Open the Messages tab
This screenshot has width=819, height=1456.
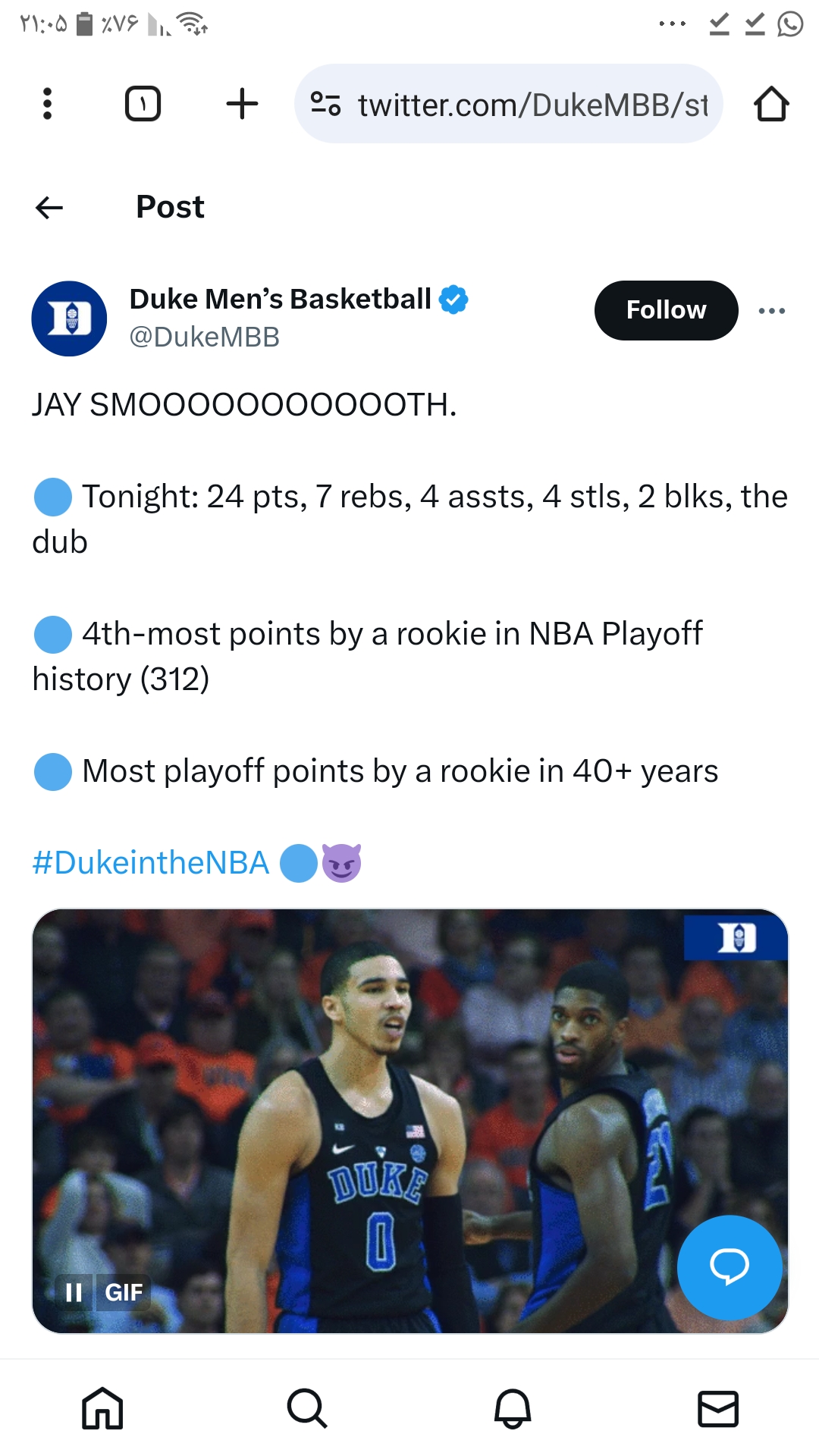click(x=717, y=1409)
